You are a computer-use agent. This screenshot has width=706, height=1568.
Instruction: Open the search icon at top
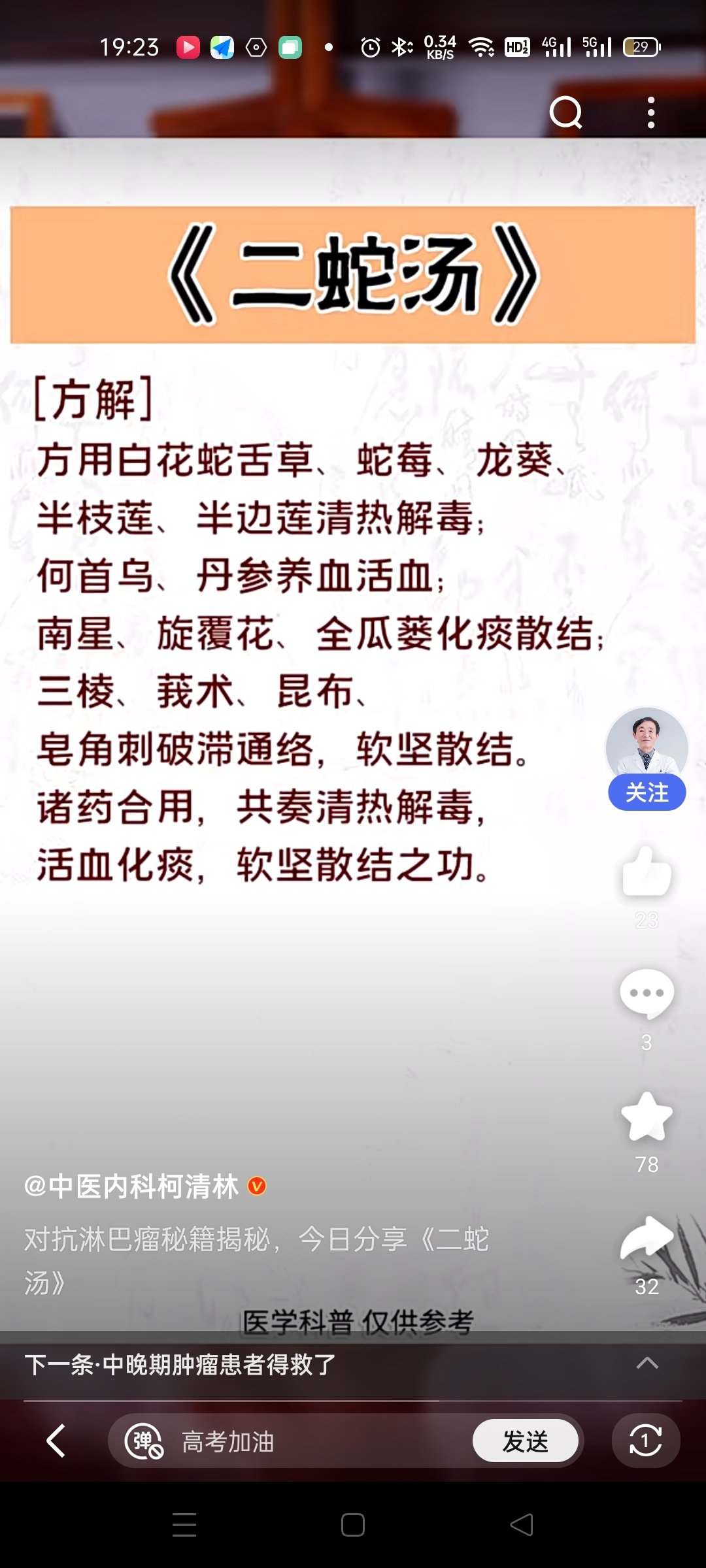[x=566, y=112]
